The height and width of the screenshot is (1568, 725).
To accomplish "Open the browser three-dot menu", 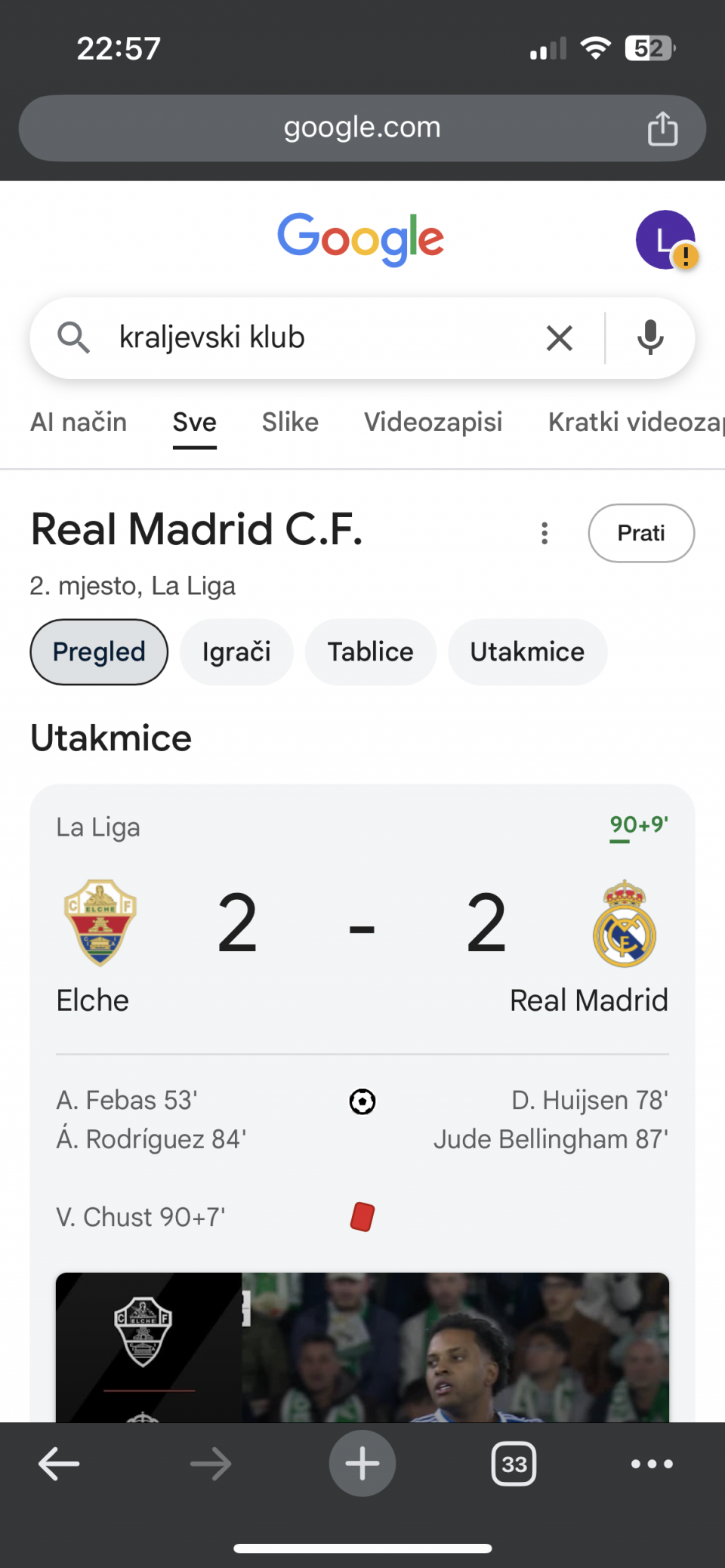I will (x=652, y=1464).
